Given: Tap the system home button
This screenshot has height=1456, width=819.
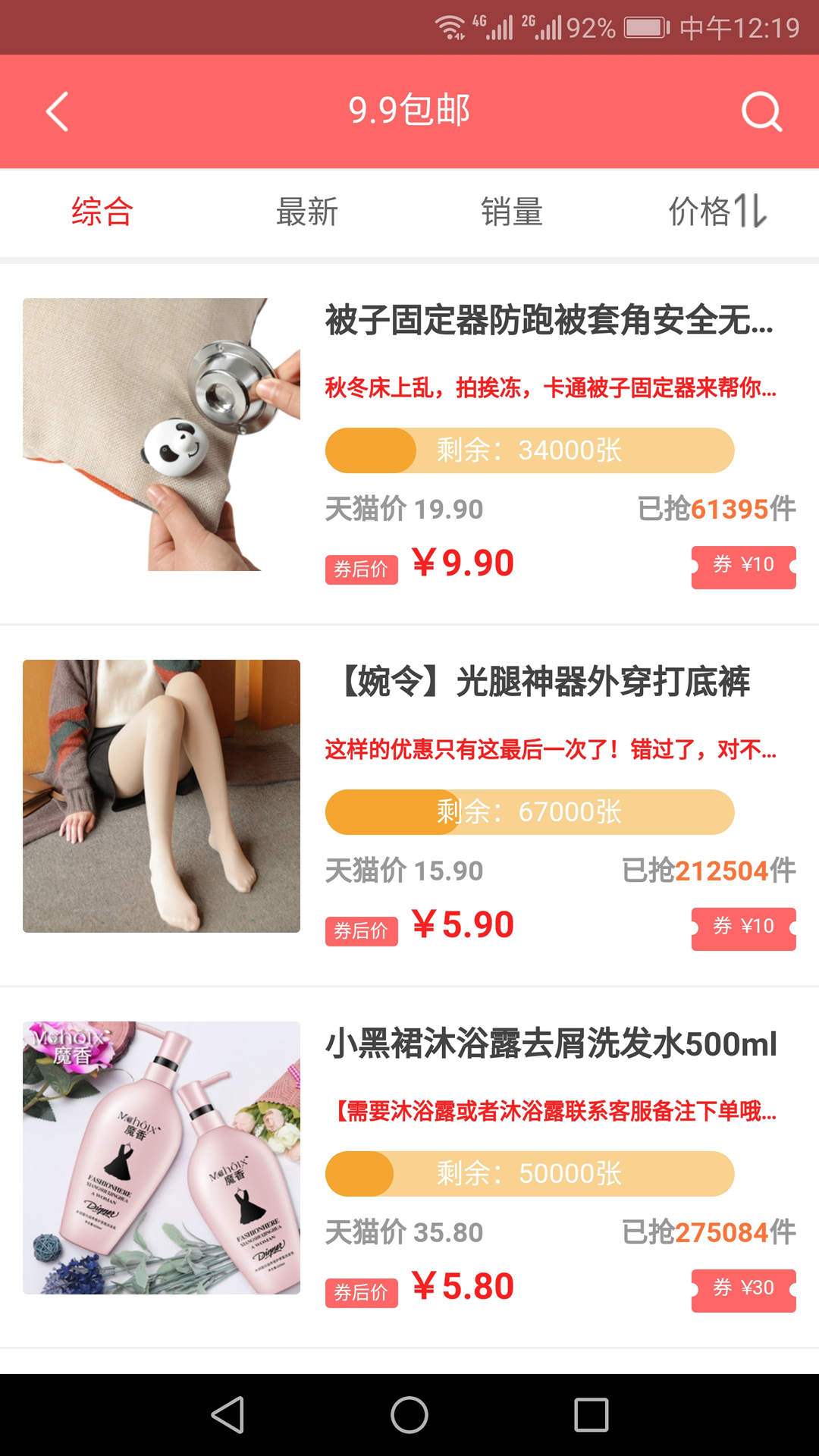Looking at the screenshot, I should point(409,1415).
